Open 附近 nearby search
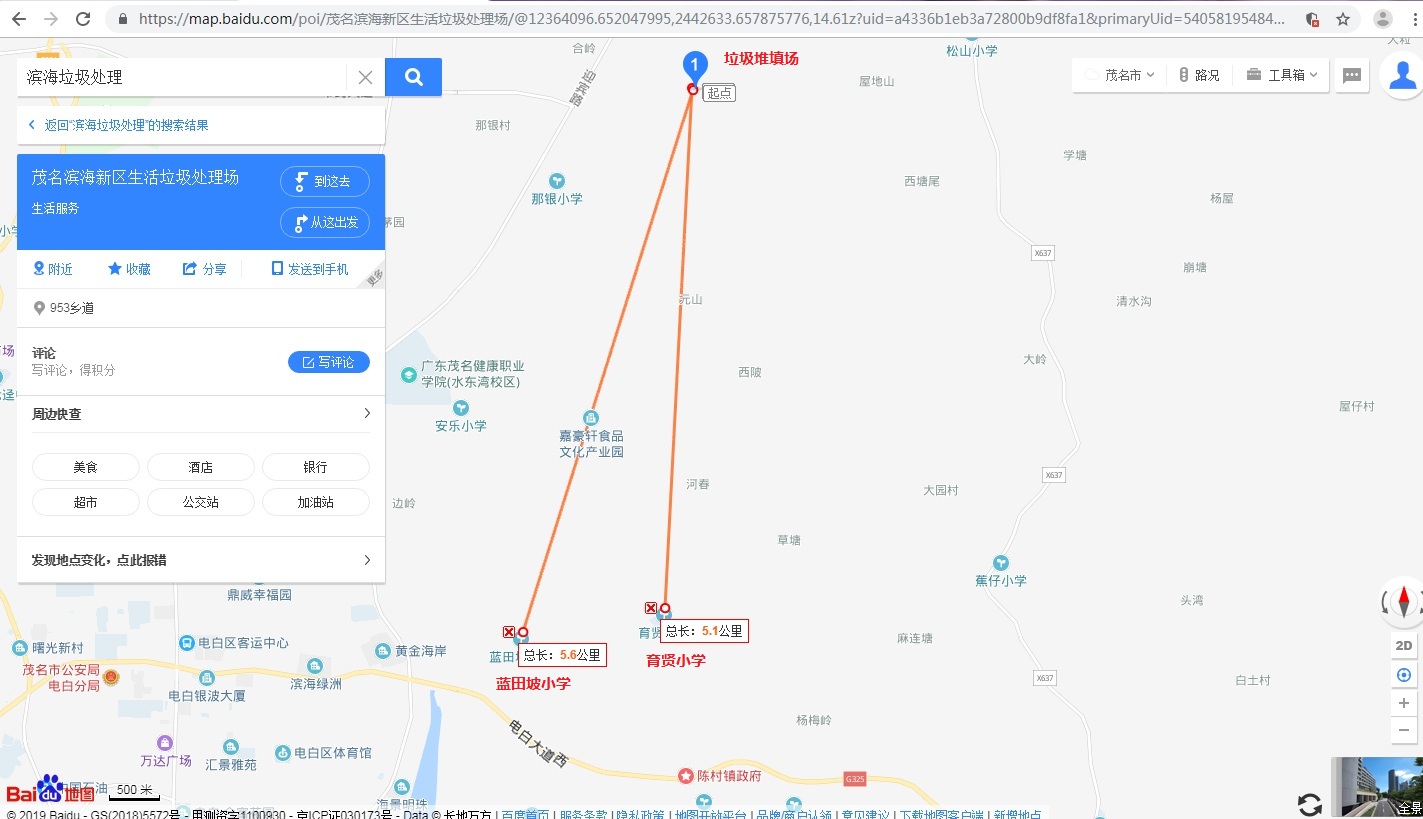Viewport: 1423px width, 819px height. point(53,269)
